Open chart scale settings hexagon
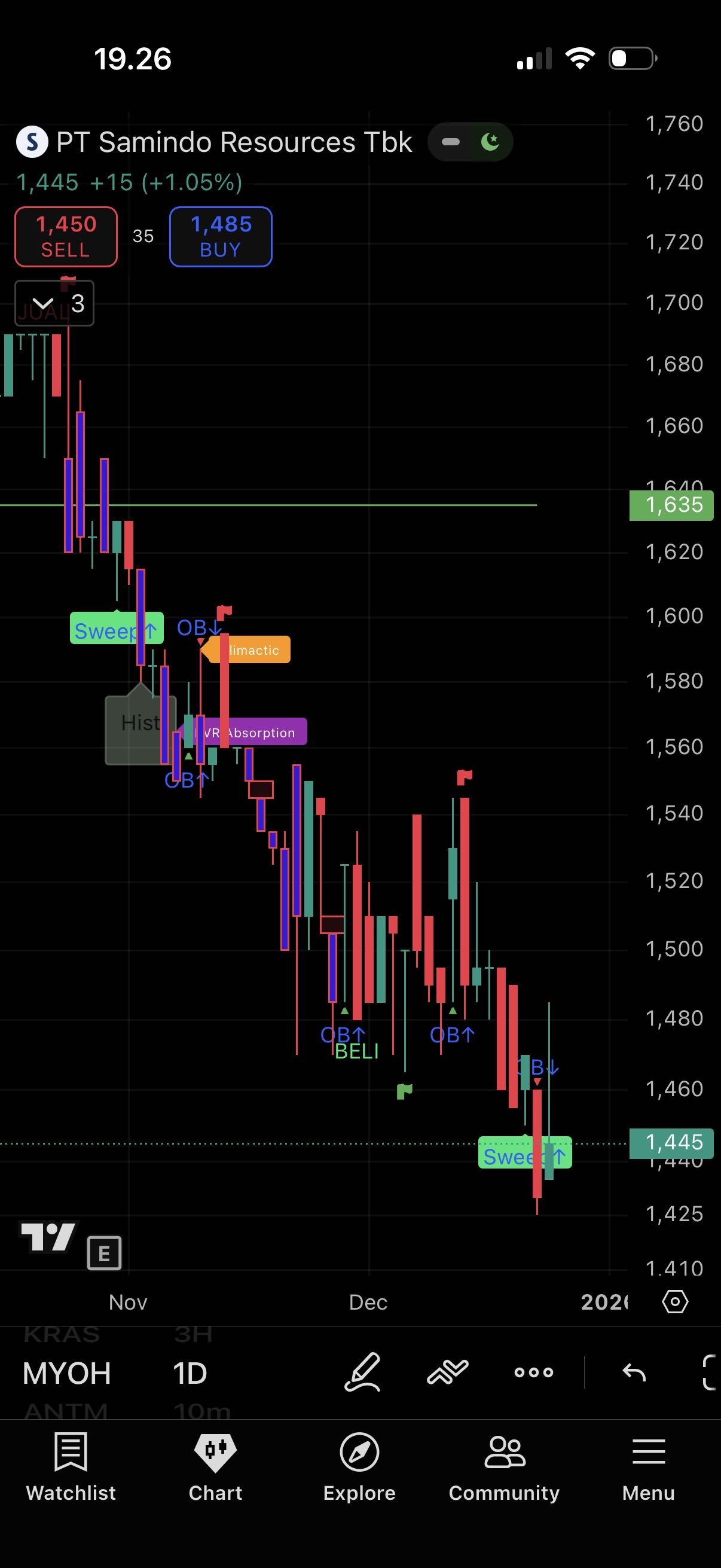 coord(675,1302)
